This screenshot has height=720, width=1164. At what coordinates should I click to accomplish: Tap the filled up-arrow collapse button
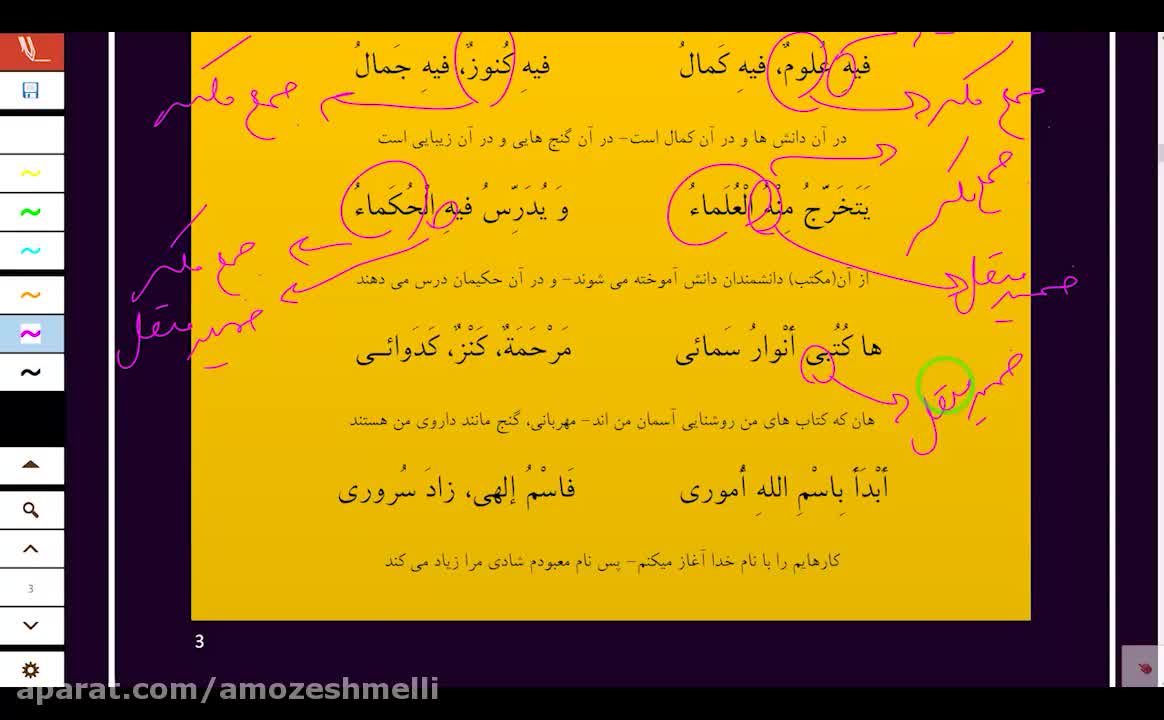click(31, 465)
